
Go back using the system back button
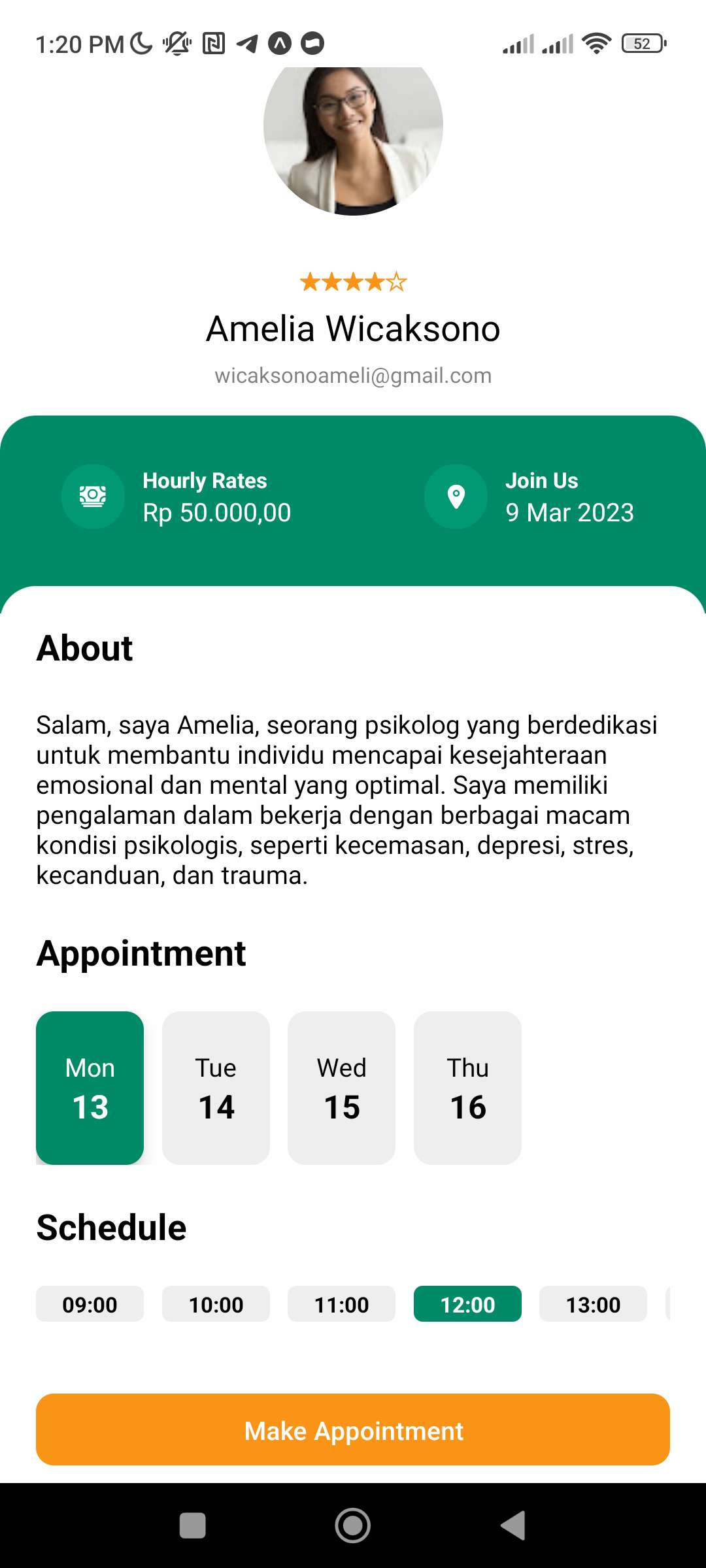coord(513,1526)
